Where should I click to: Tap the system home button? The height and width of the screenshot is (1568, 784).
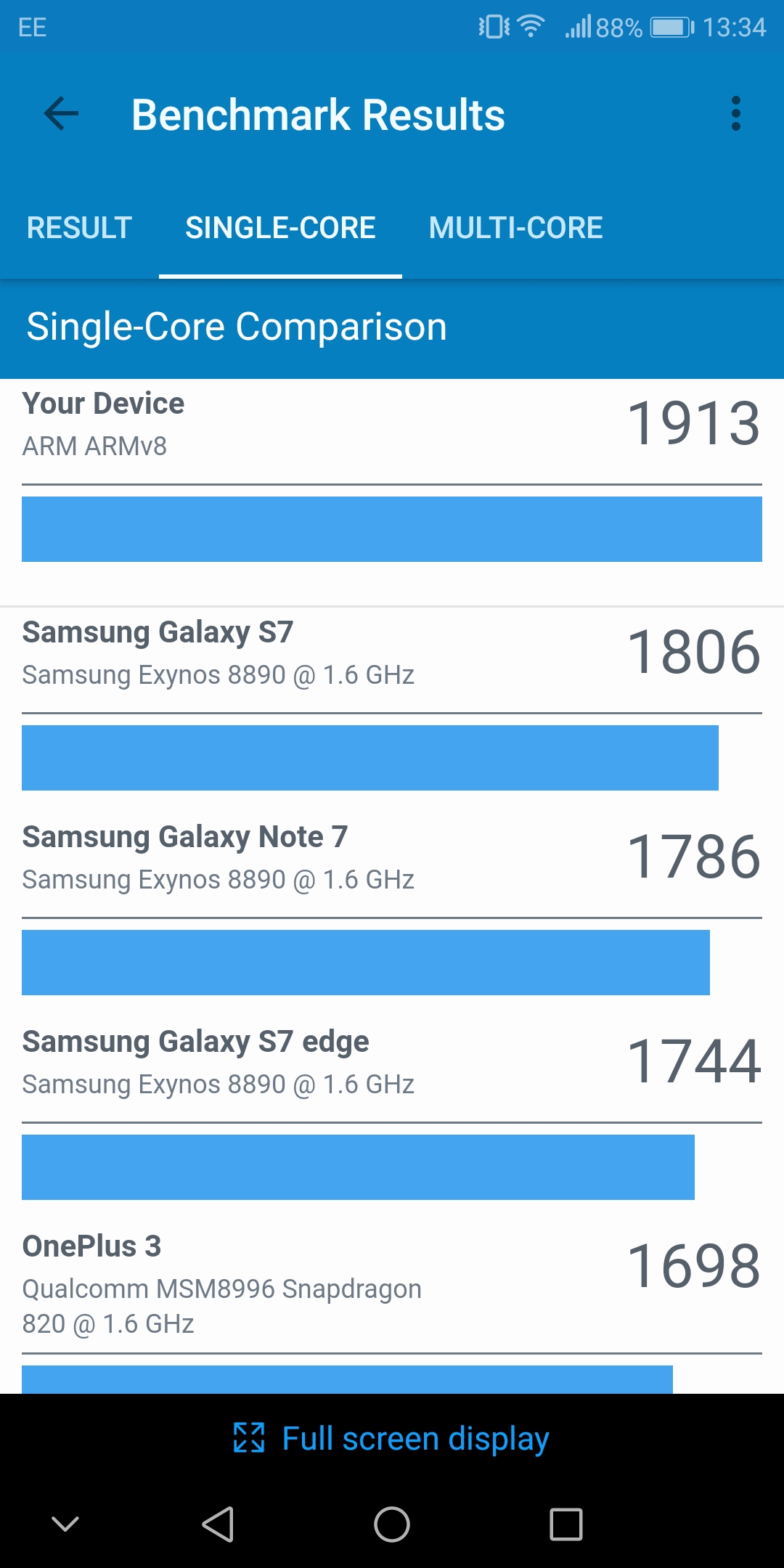tap(392, 1524)
